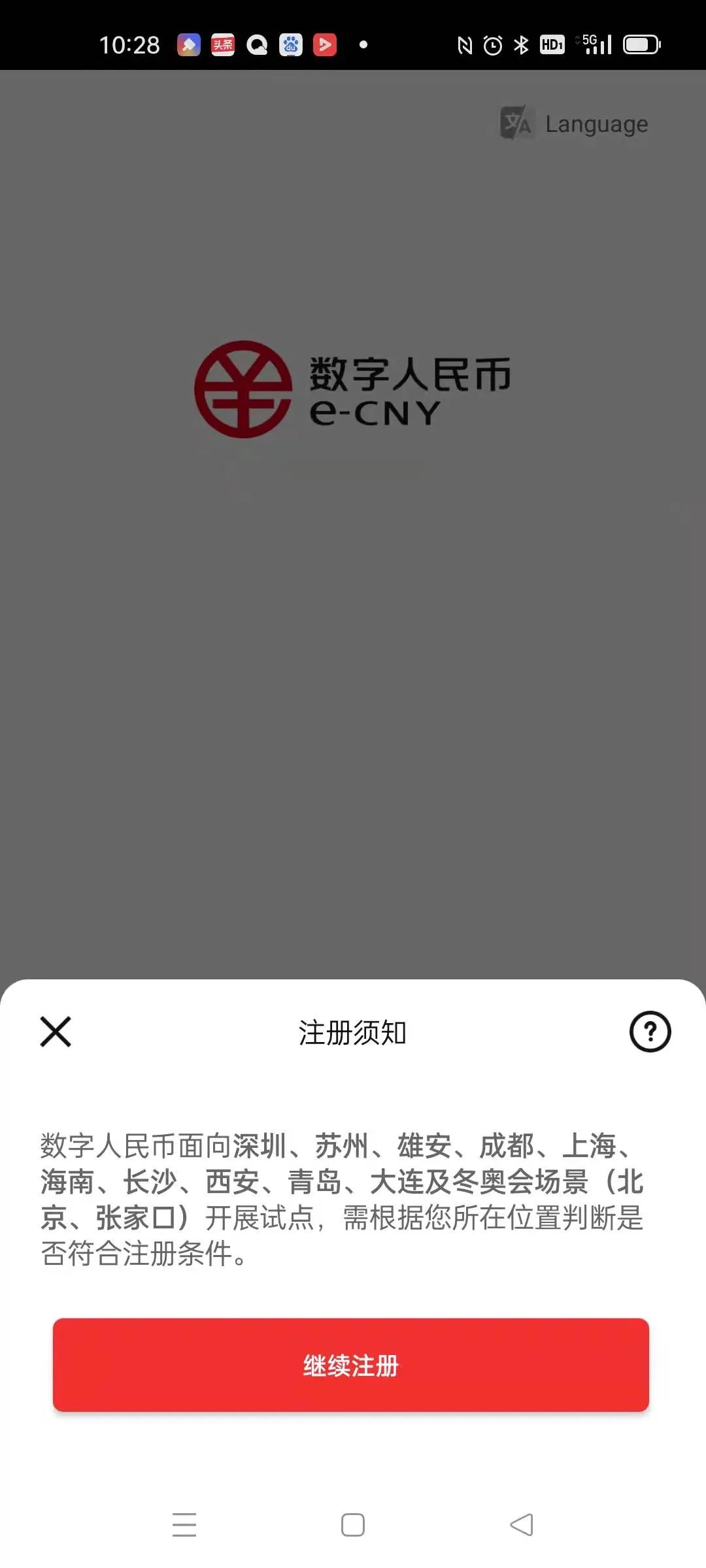706x1568 pixels.
Task: Close the 注册须知 sheet with the X
Action: (x=55, y=1032)
